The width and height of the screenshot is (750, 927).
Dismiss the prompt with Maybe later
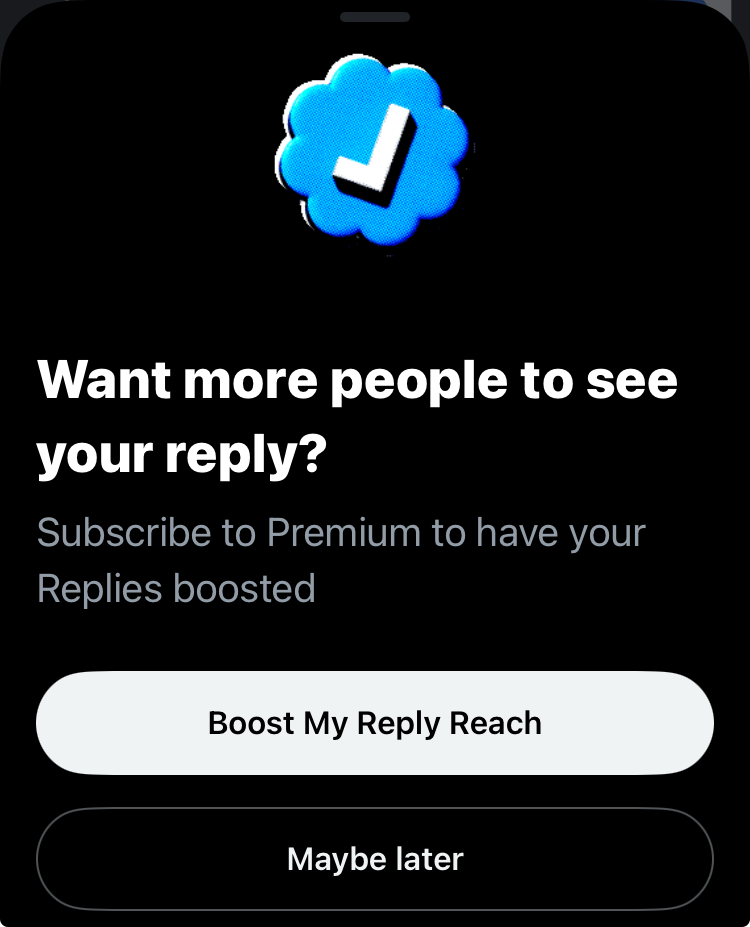pyautogui.click(x=375, y=859)
